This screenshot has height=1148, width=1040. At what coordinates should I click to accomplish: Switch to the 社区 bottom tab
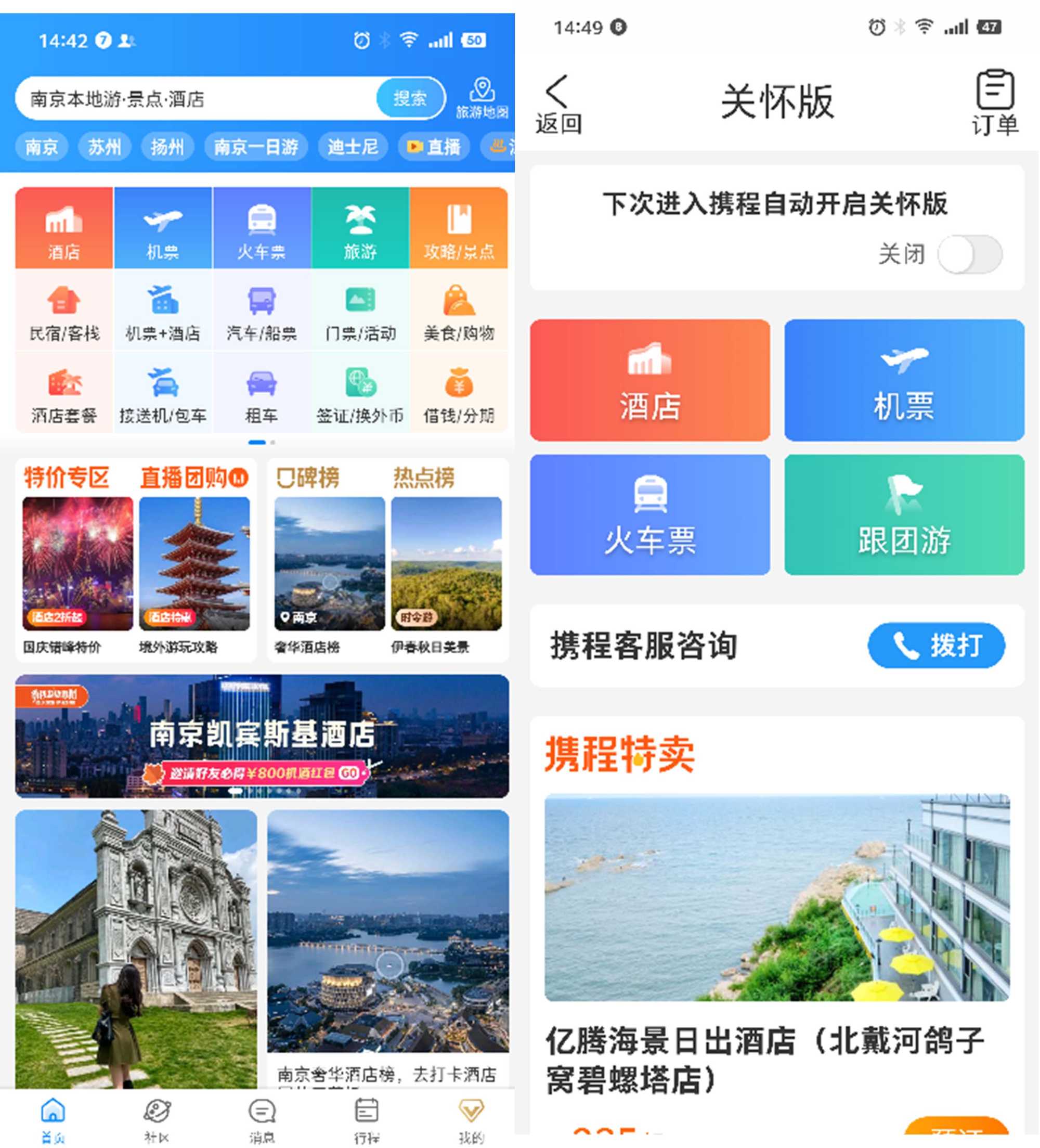point(157,1120)
